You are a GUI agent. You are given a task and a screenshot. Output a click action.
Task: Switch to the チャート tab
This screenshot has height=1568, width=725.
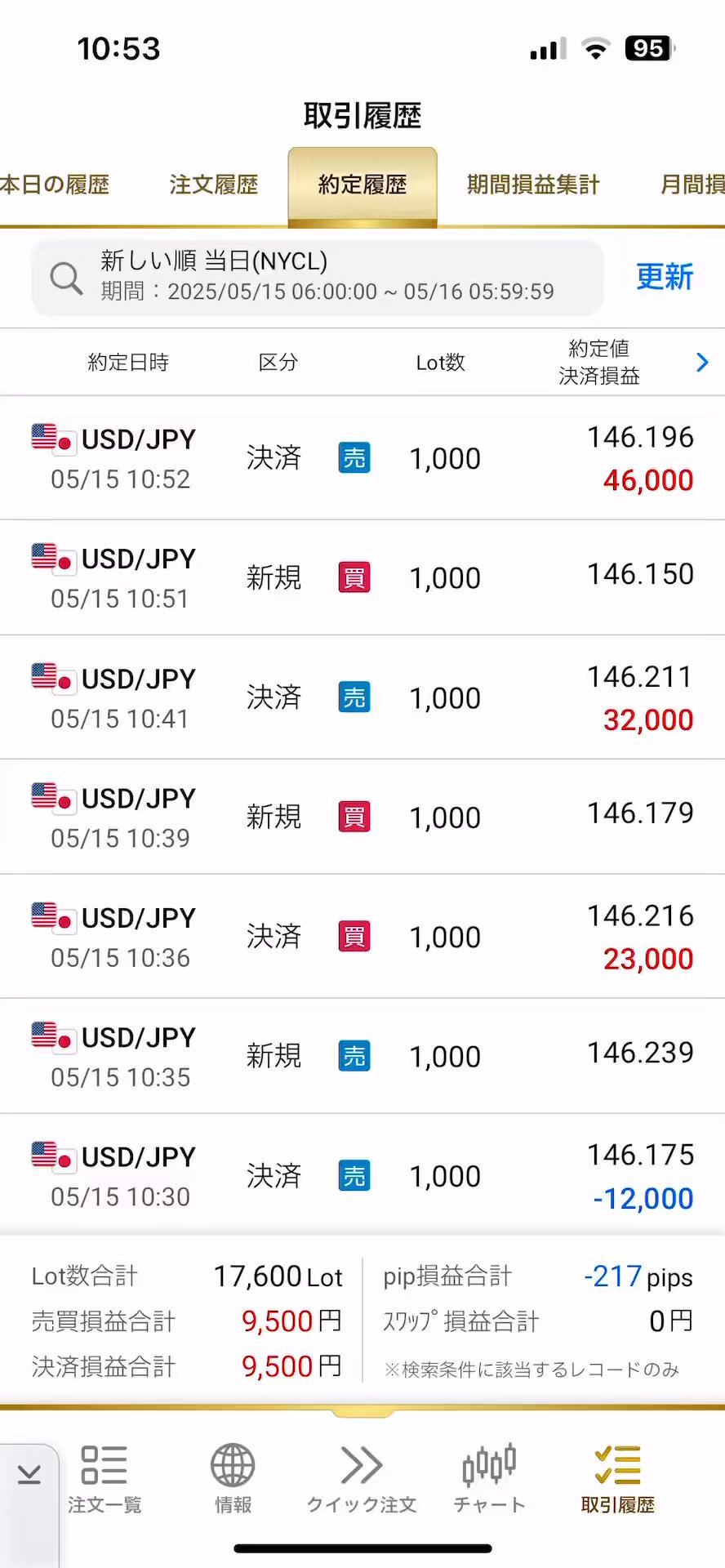490,1479
